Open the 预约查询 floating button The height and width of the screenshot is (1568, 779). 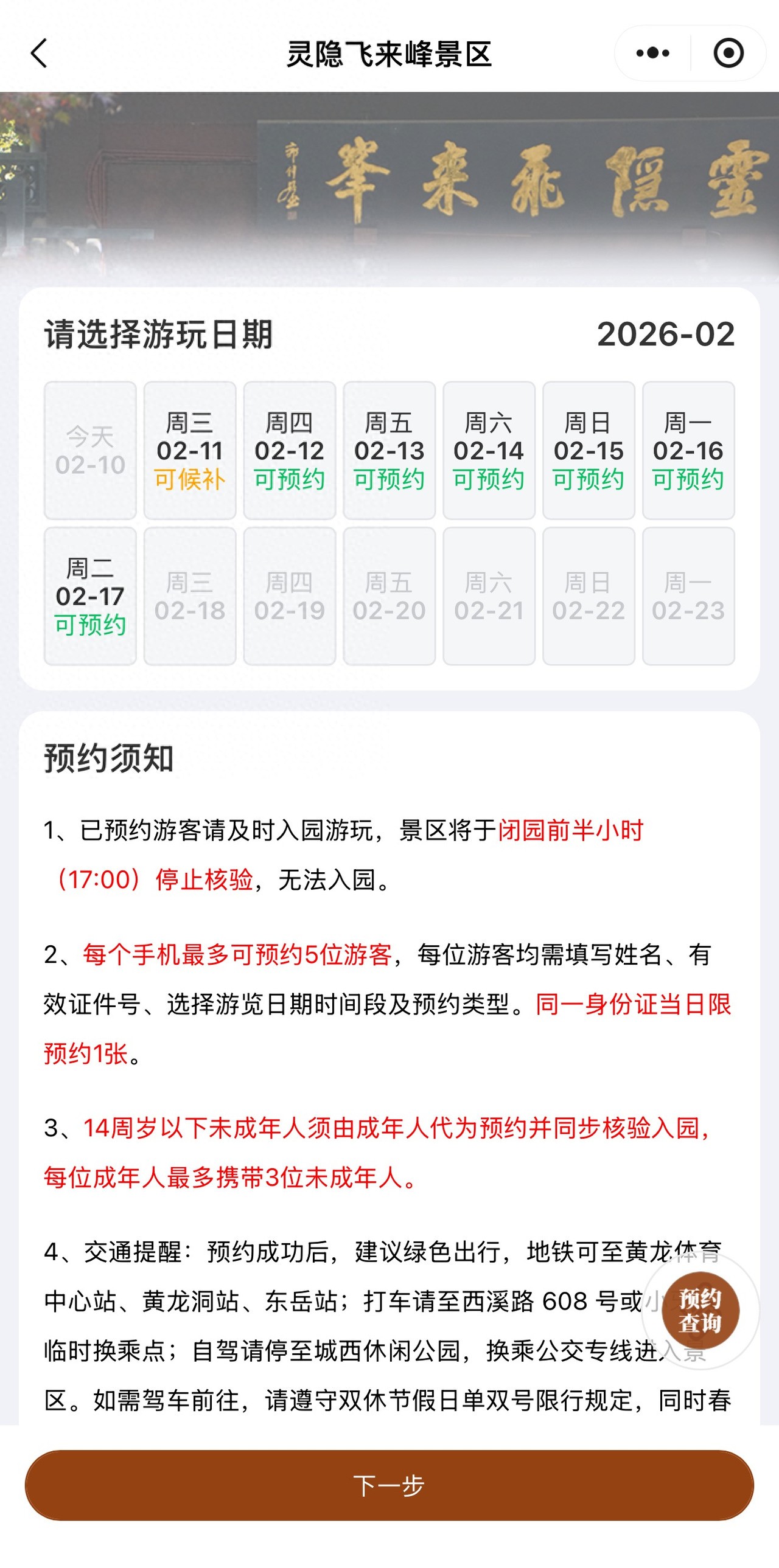(x=700, y=1311)
